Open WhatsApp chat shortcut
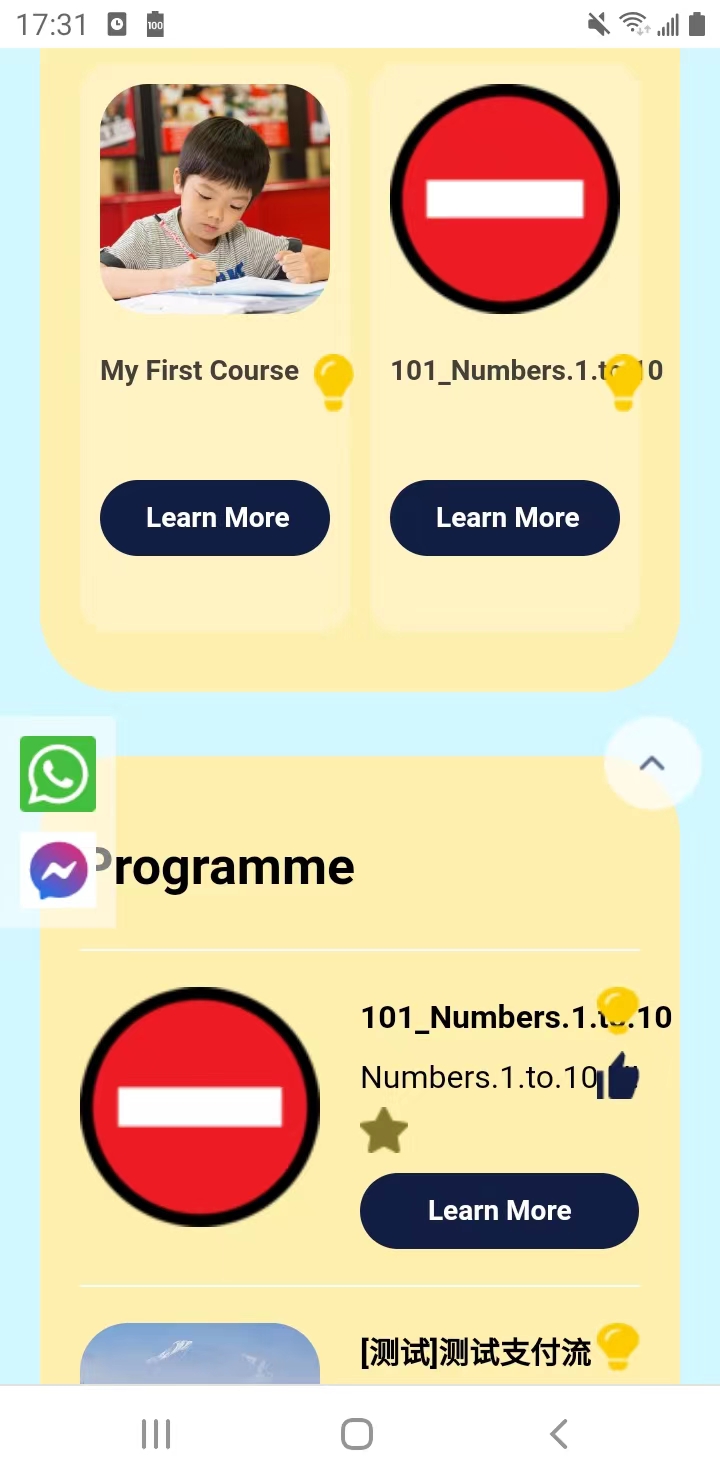 (58, 774)
